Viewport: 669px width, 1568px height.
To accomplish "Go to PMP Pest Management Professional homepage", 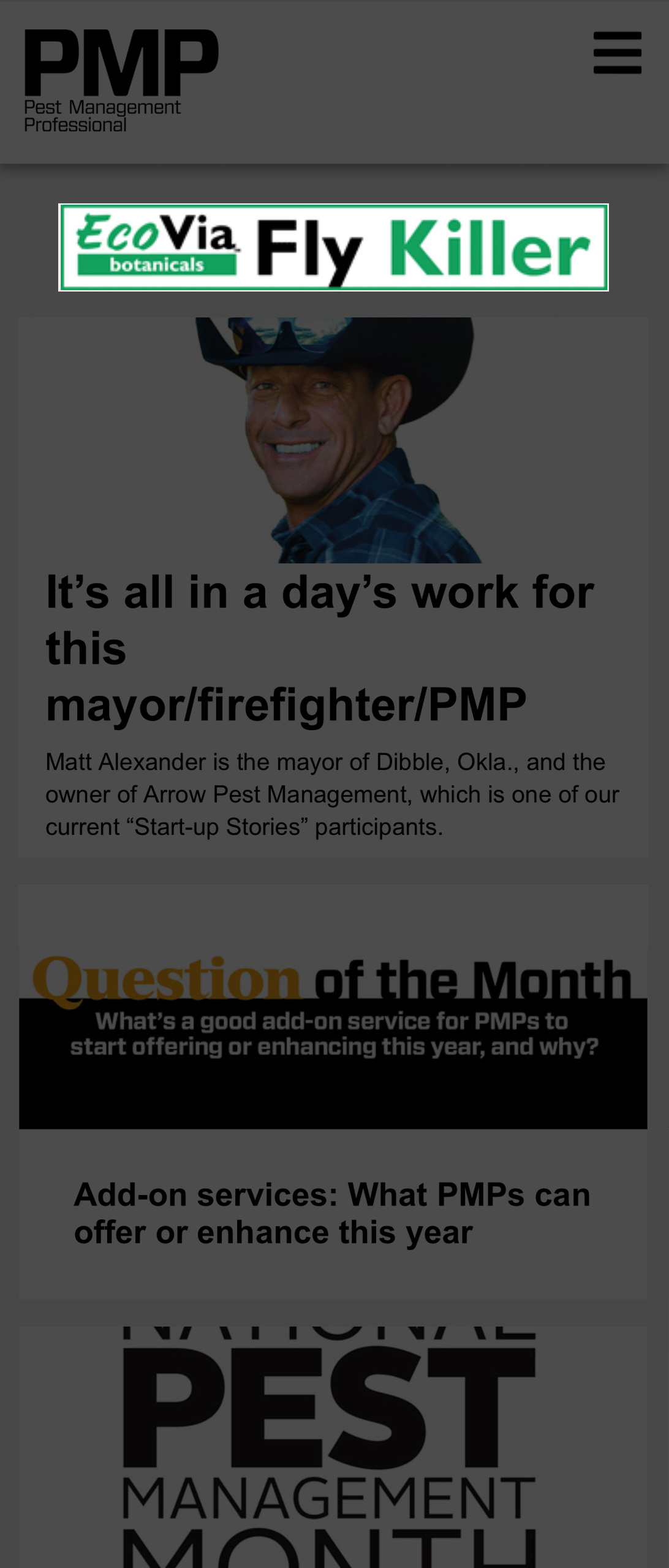I will click(x=121, y=80).
